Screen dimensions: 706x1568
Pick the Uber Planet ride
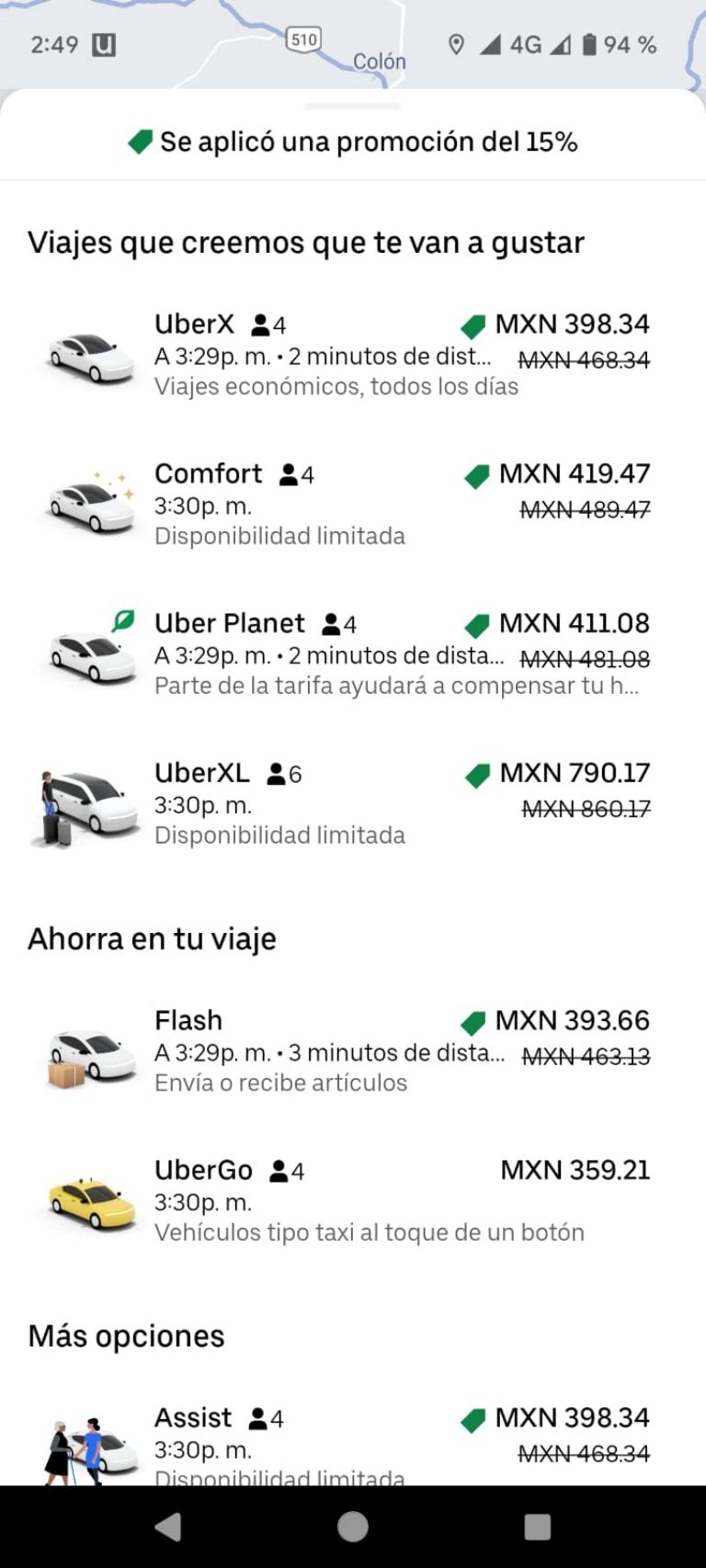pos(353,653)
